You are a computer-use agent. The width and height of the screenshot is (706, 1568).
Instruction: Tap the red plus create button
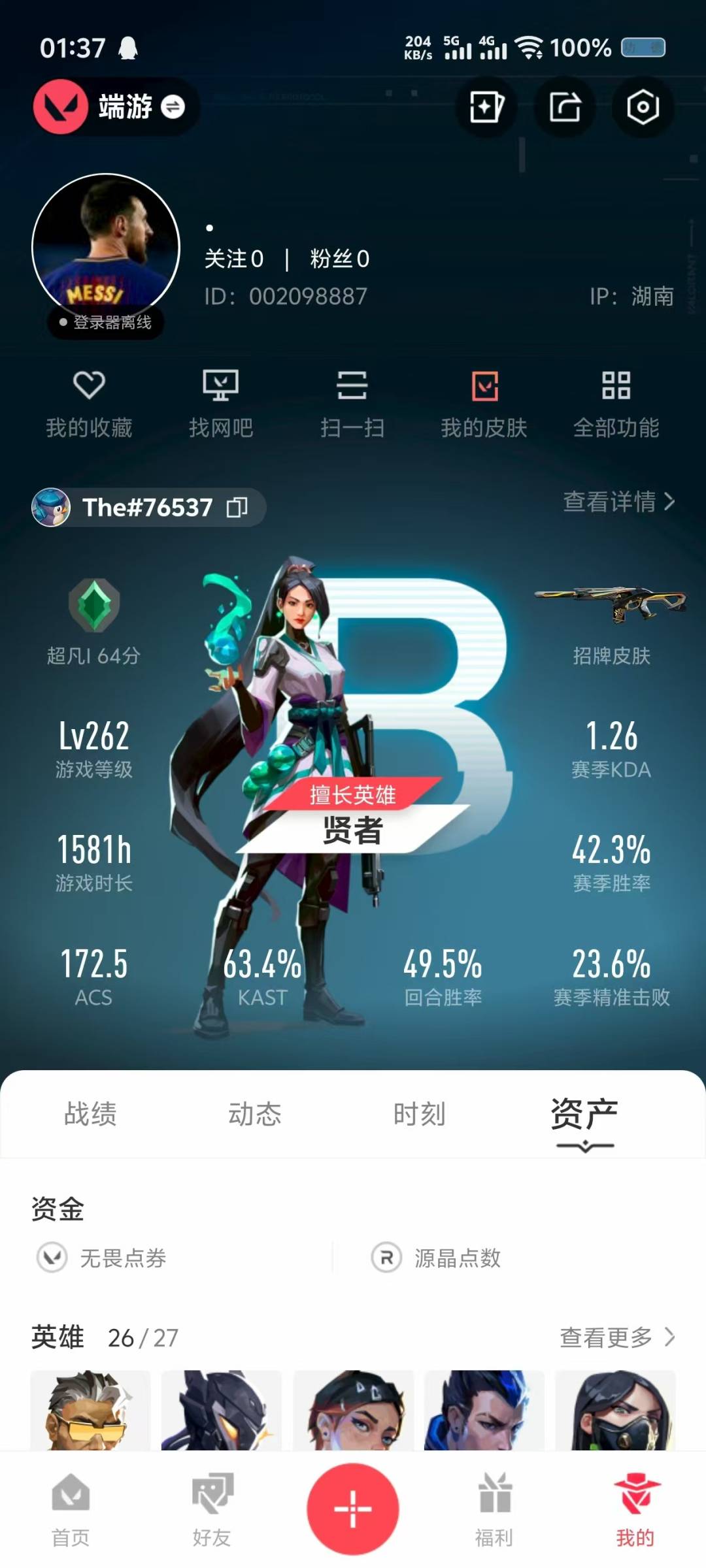click(x=353, y=1509)
